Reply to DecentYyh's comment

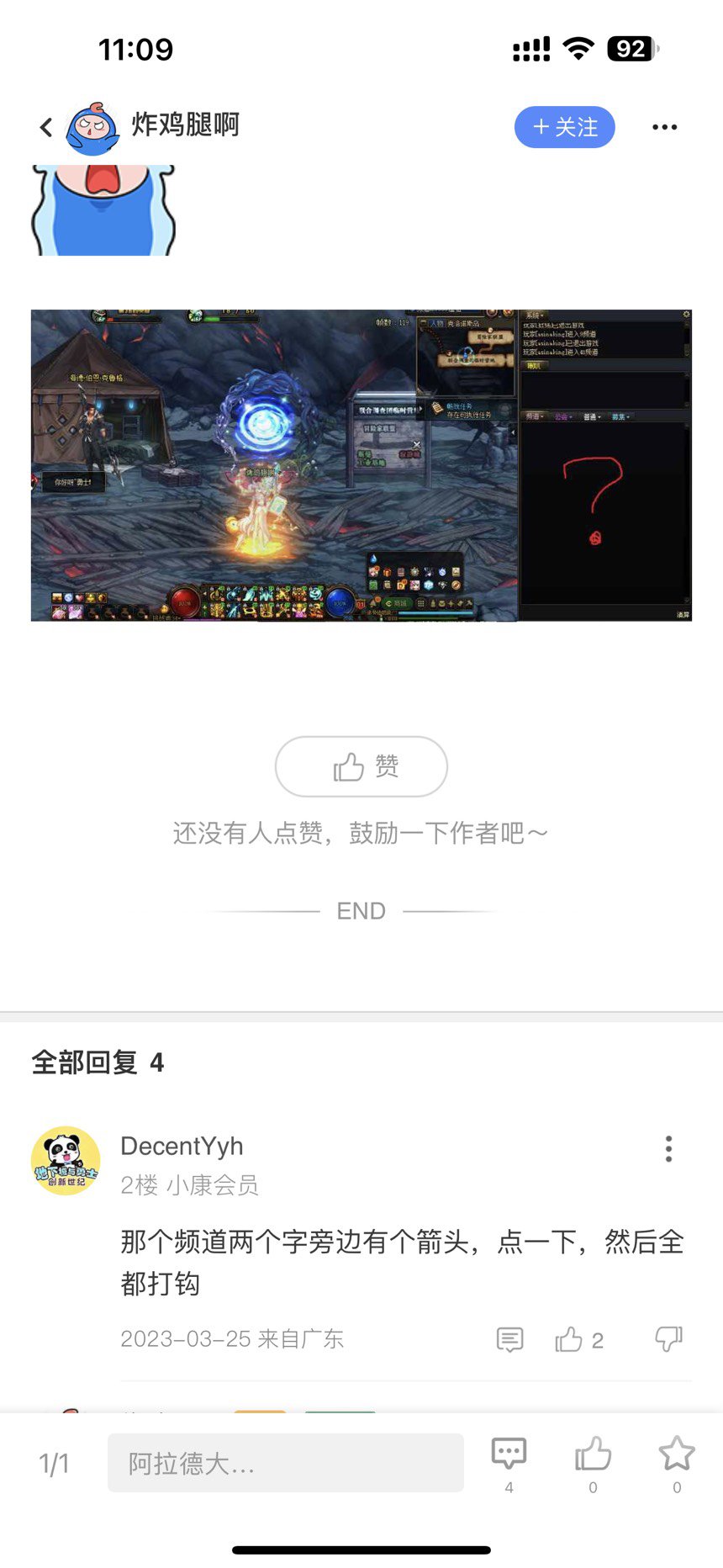[x=509, y=1339]
